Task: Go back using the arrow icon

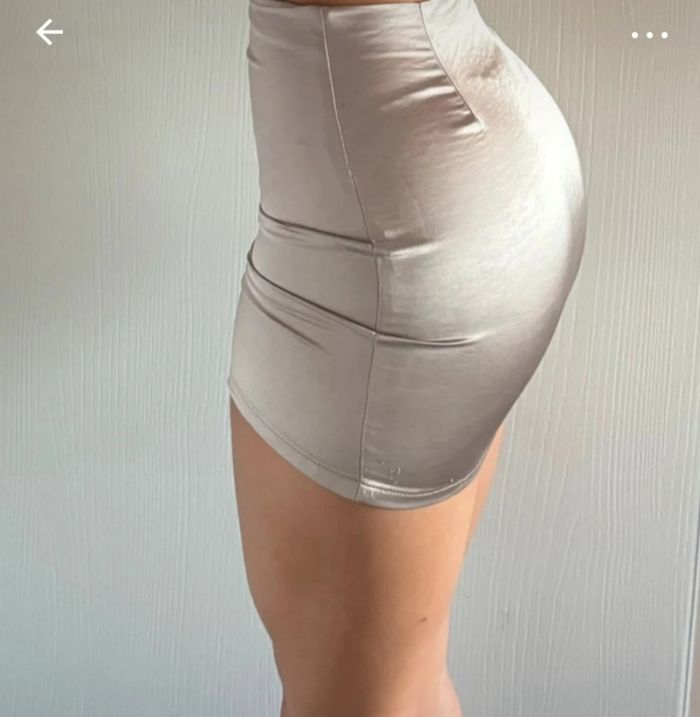Action: 49,33
